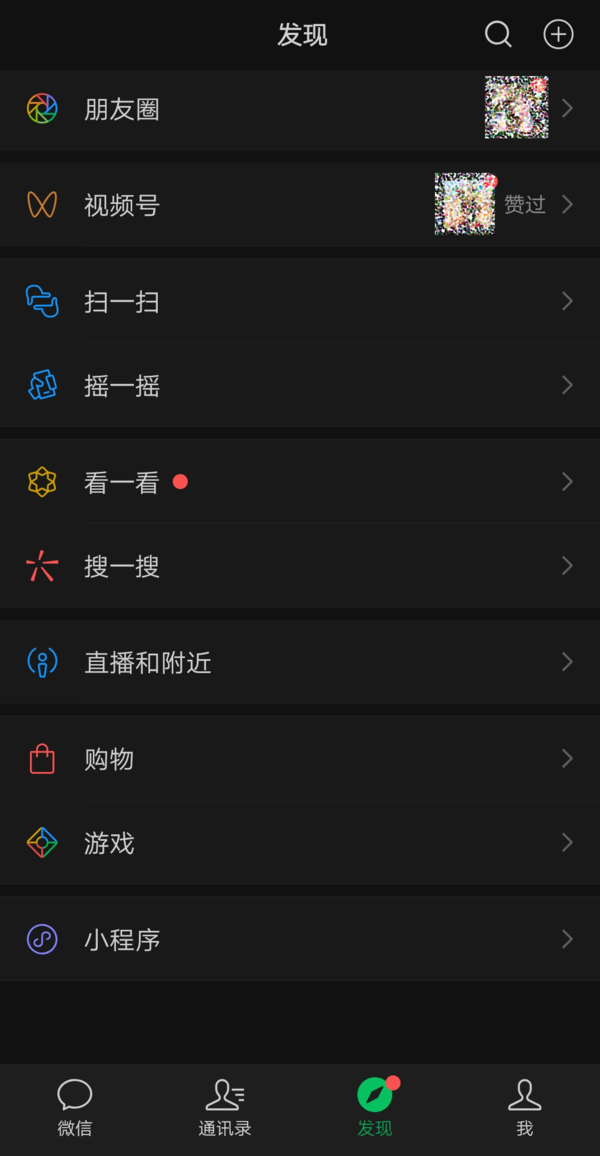This screenshot has height=1156, width=600.
Task: Switch to the 通讯录 contacts tab
Action: pyautogui.click(x=225, y=1108)
